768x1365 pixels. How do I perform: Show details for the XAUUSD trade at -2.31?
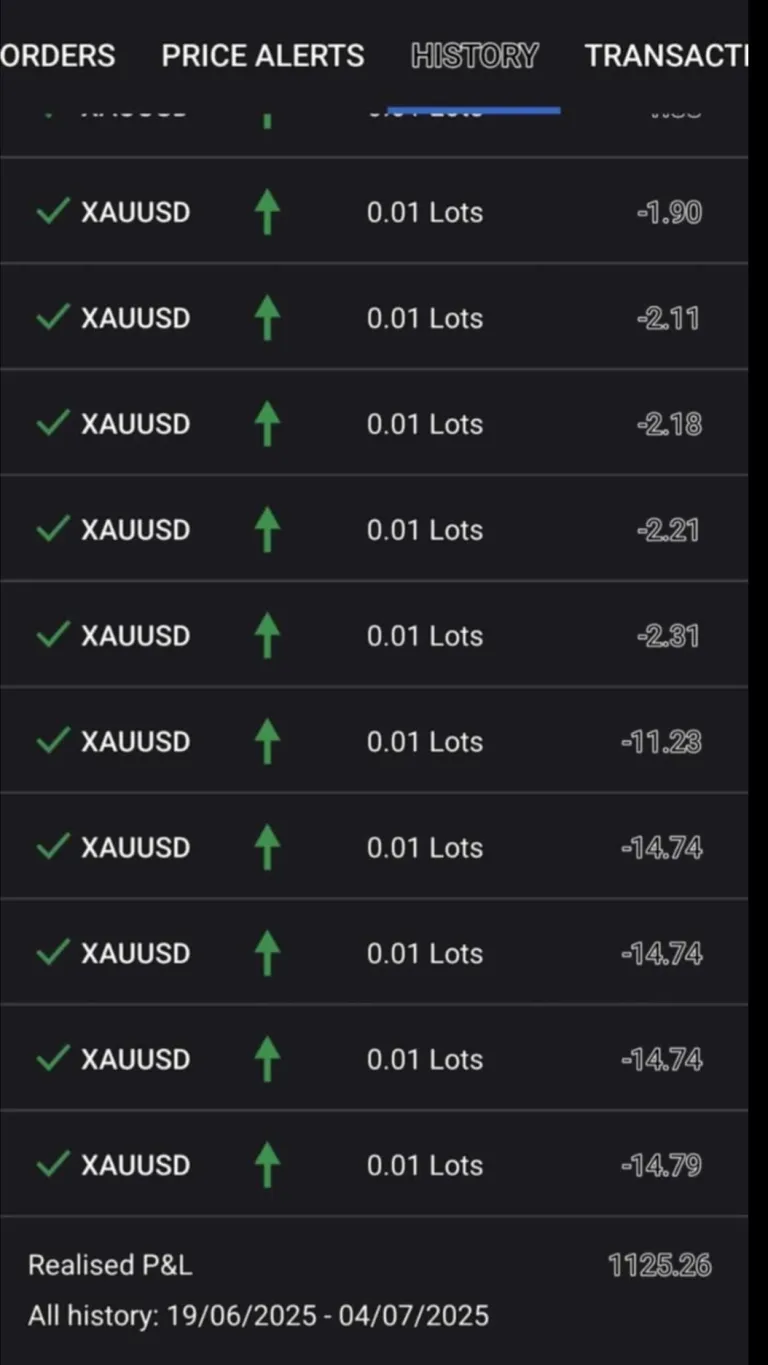(x=374, y=635)
